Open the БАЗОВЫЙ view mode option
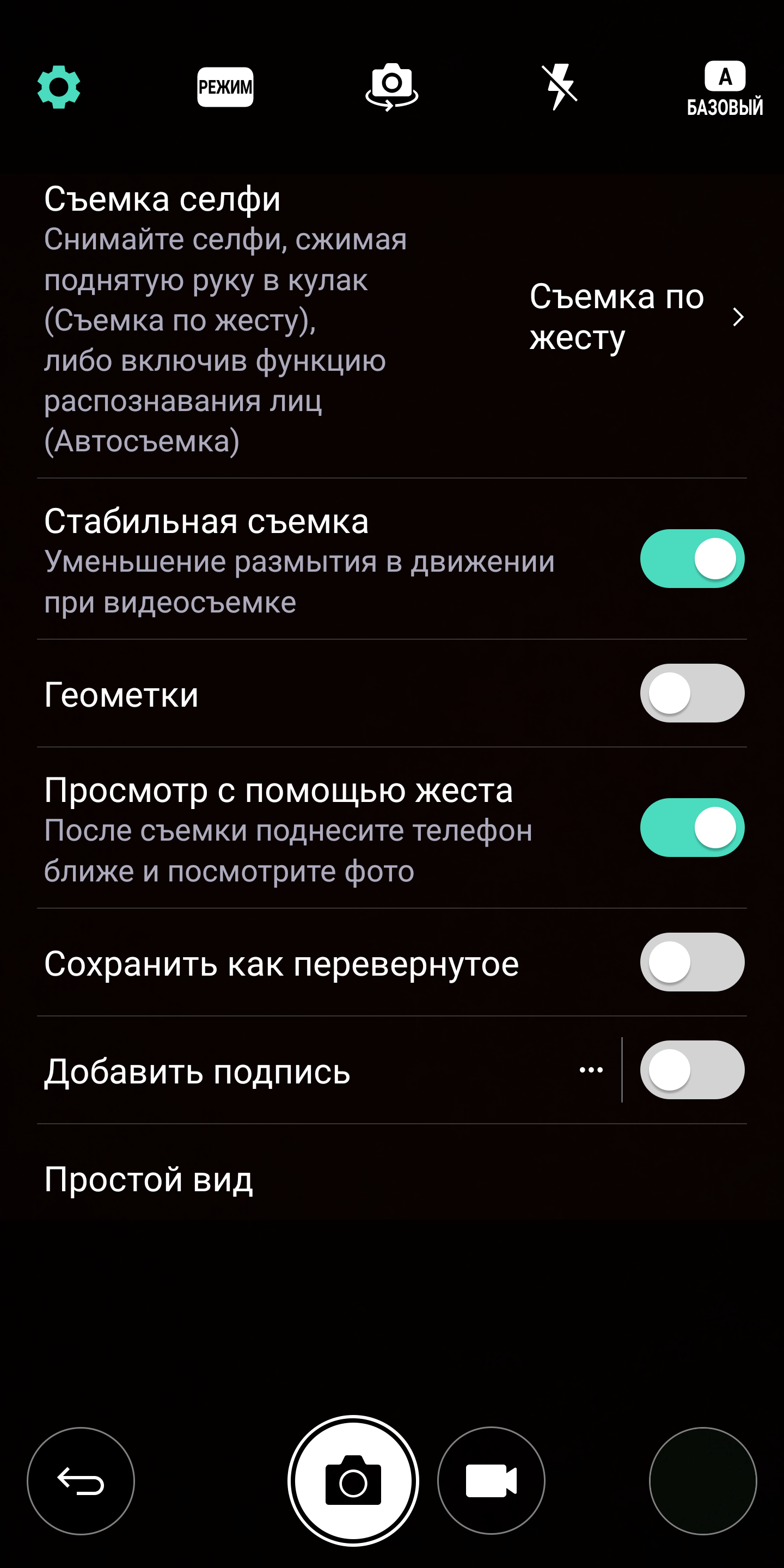Viewport: 784px width, 1568px height. [x=725, y=89]
